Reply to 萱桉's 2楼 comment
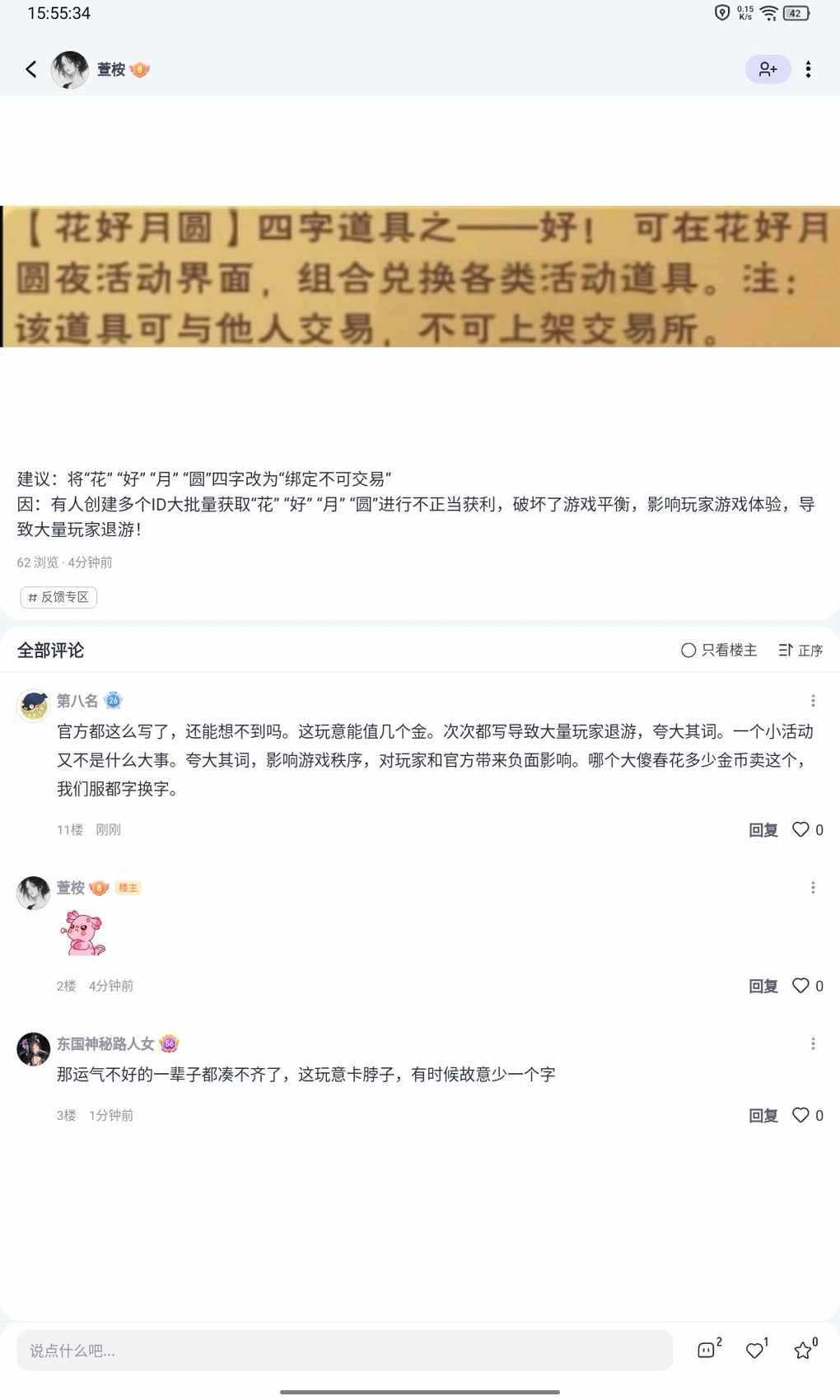840x1400 pixels. (763, 987)
